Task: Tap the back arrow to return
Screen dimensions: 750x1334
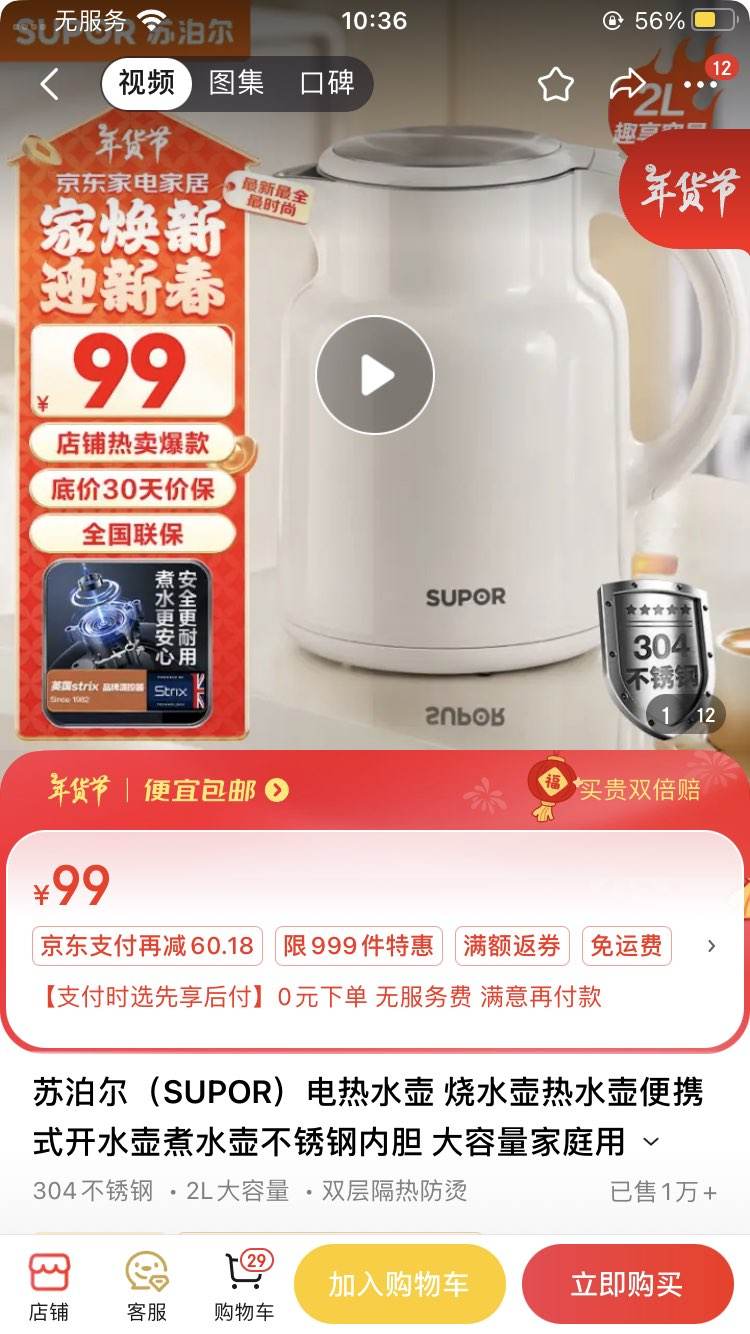Action: (x=49, y=84)
